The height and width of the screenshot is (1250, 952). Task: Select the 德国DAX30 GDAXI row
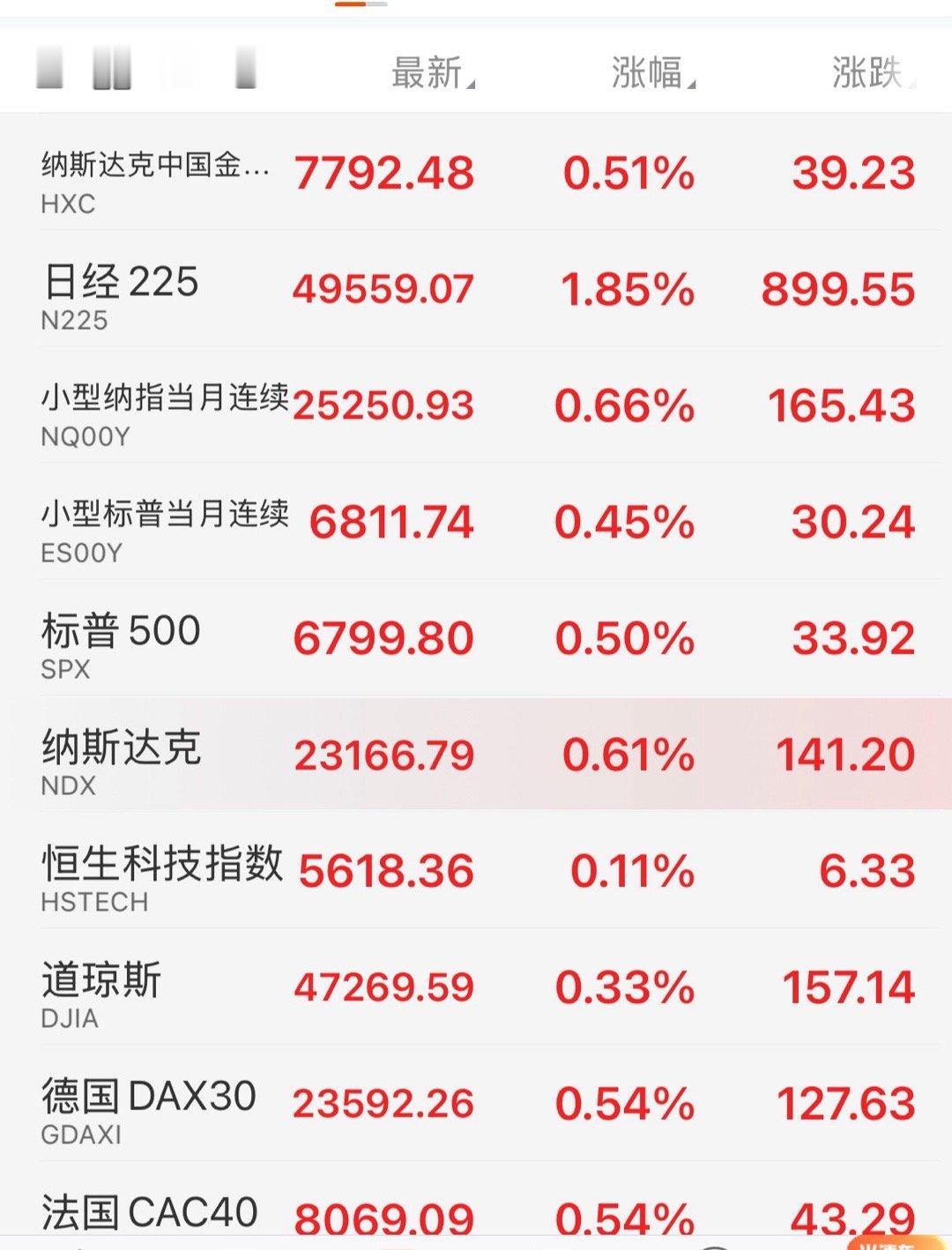point(476,1102)
